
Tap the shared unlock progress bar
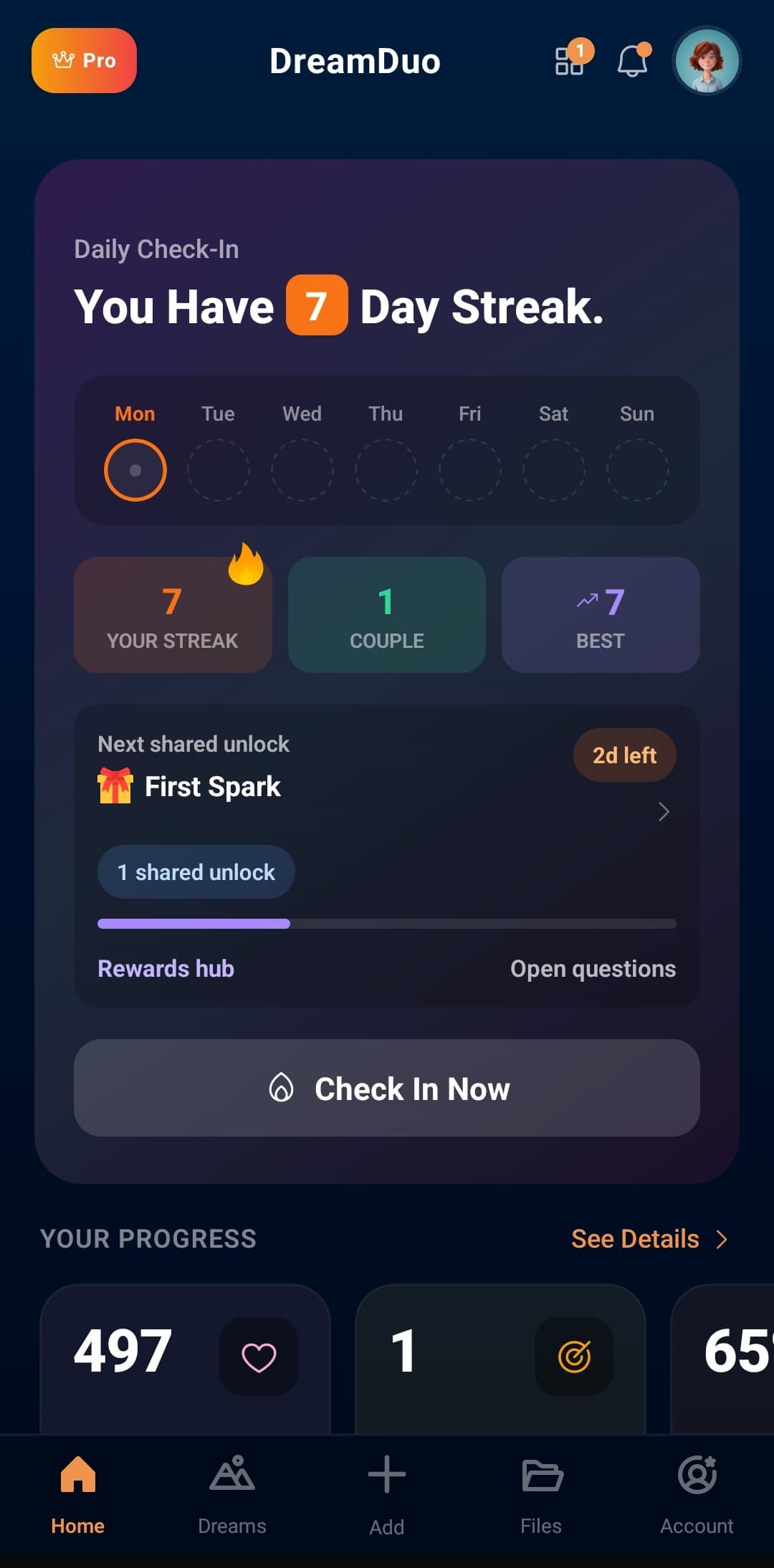[386, 923]
